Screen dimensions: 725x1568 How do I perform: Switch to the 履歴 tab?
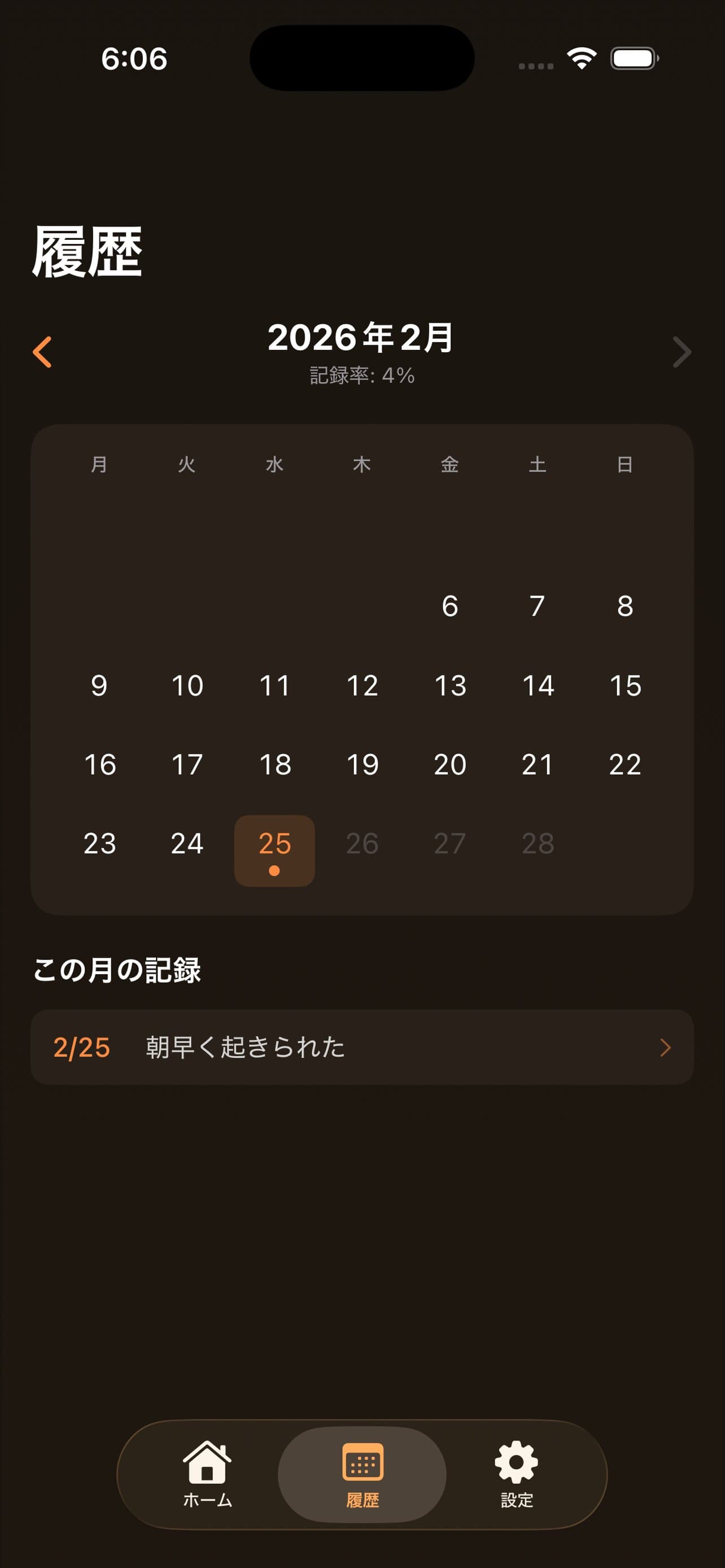point(362,1474)
